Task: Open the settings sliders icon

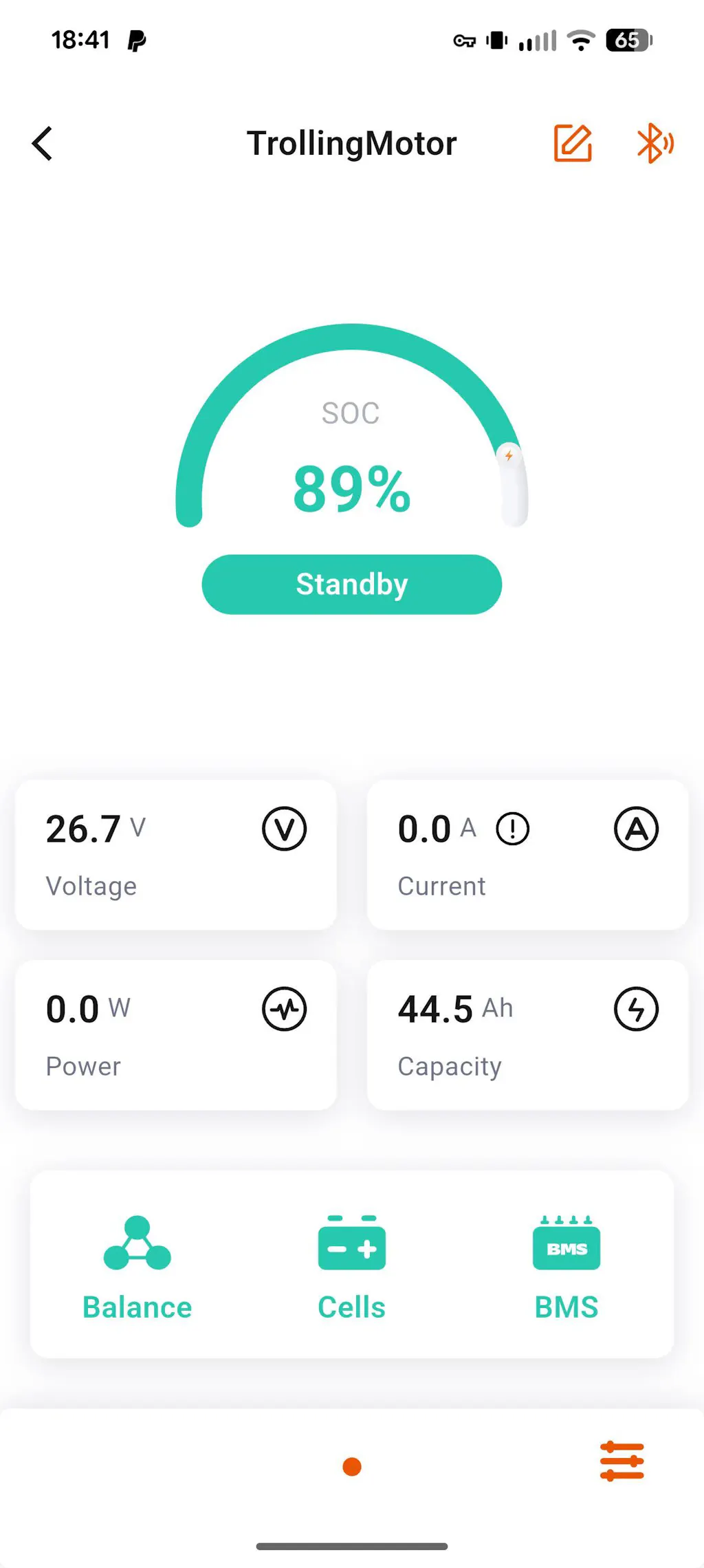Action: tap(621, 1461)
